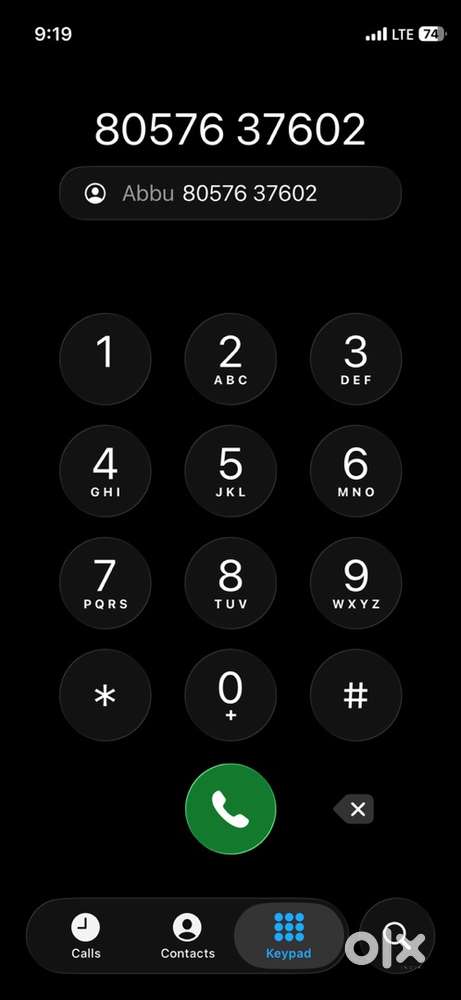Tap the green call button
The image size is (461, 1000).
[230, 808]
